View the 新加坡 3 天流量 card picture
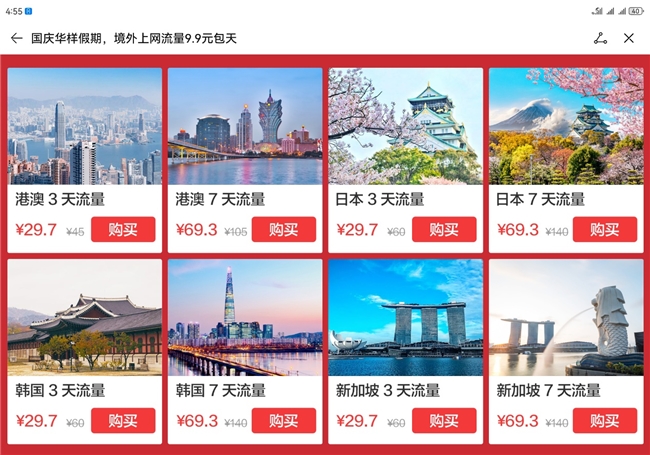 tap(405, 318)
